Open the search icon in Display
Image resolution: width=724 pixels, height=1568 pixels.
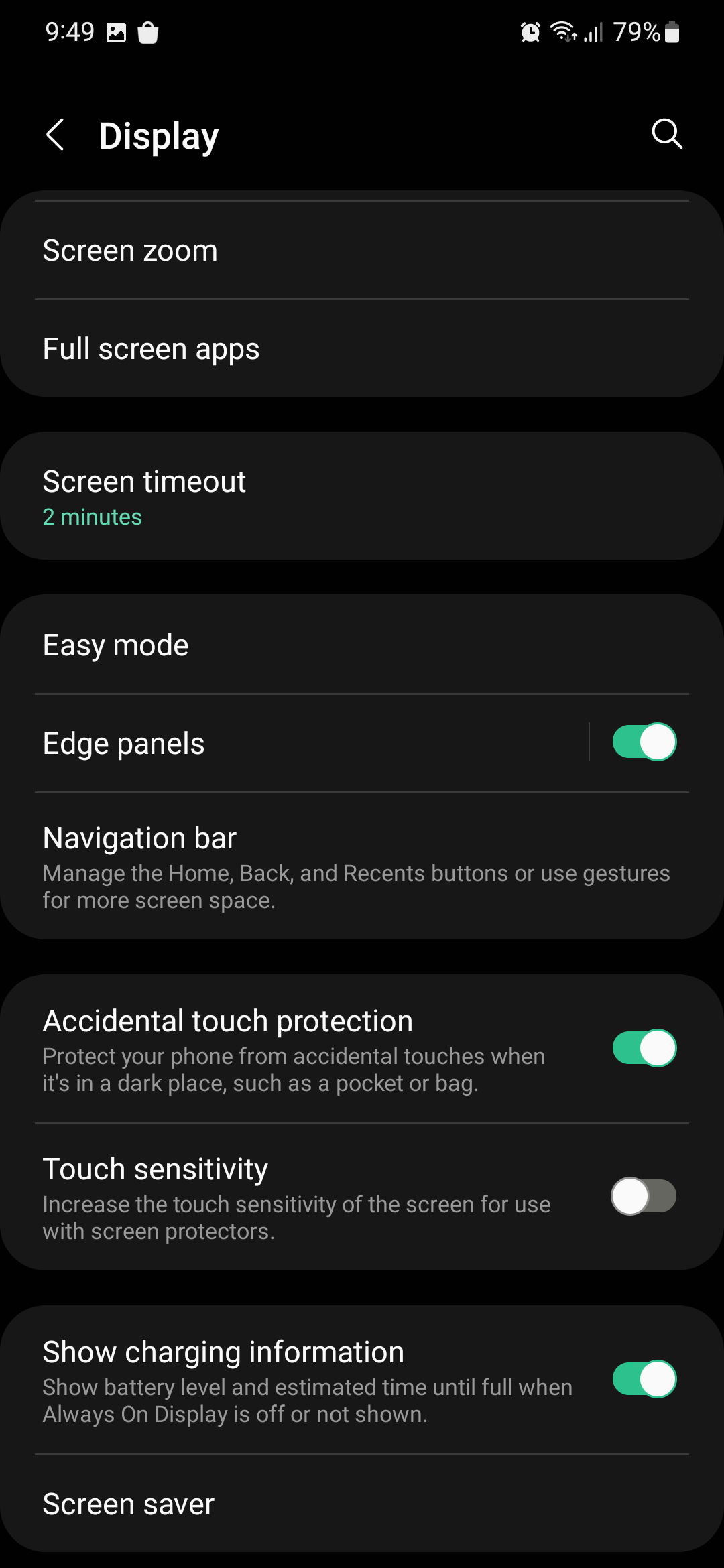point(666,134)
